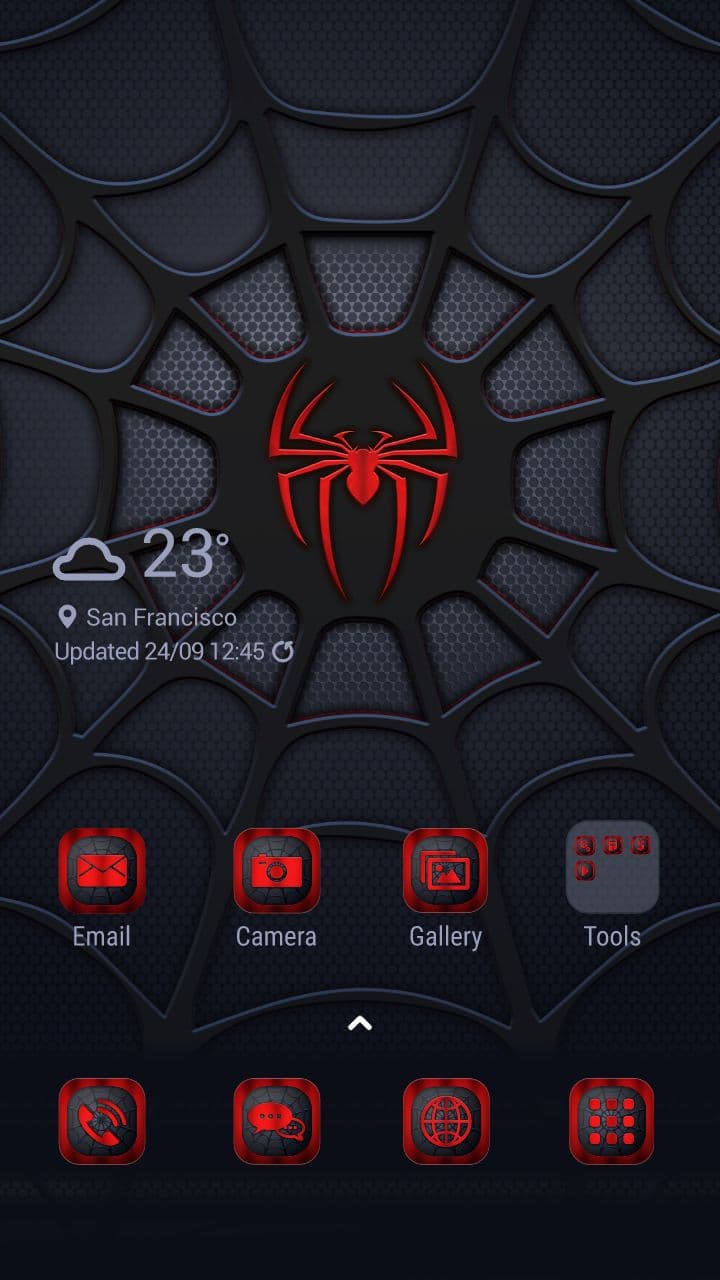Open the app drawer grid icon
Viewport: 720px width, 1280px height.
tap(611, 1121)
